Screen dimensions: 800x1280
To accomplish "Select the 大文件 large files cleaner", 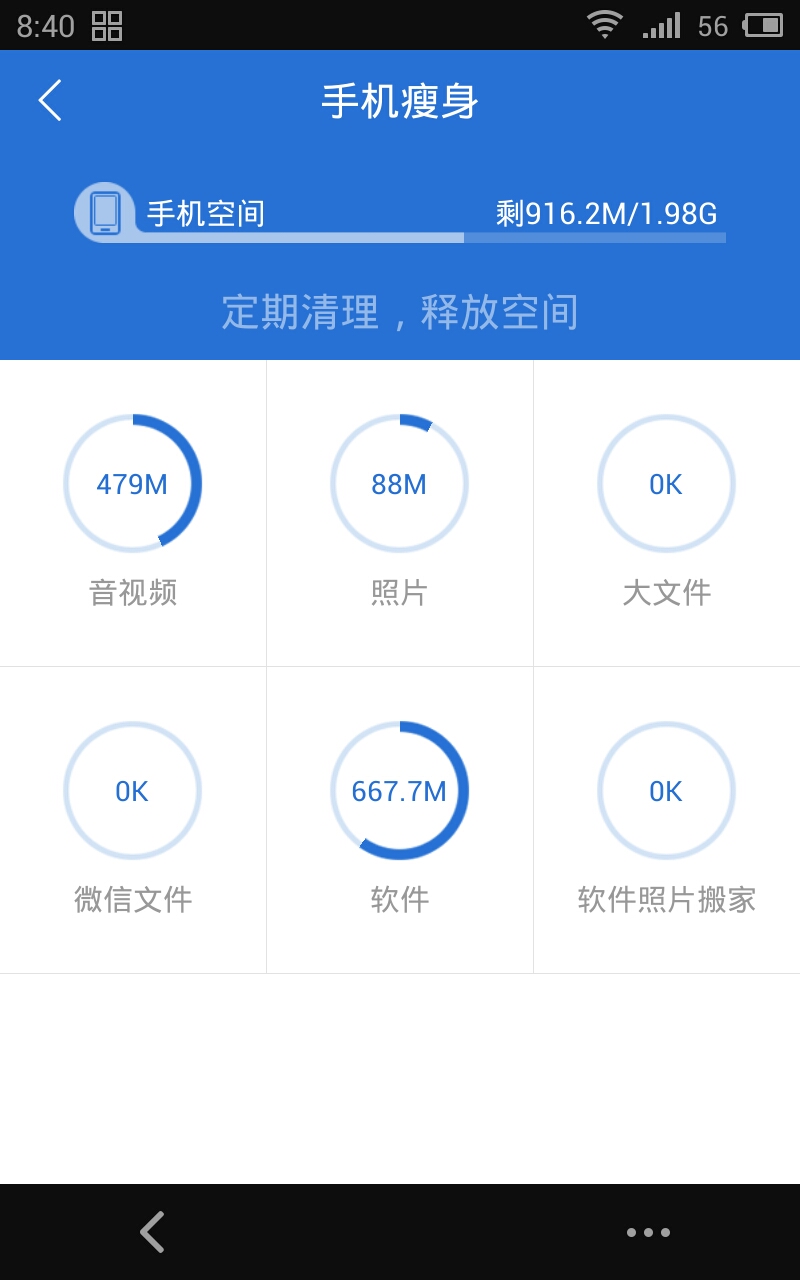I will pyautogui.click(x=666, y=483).
